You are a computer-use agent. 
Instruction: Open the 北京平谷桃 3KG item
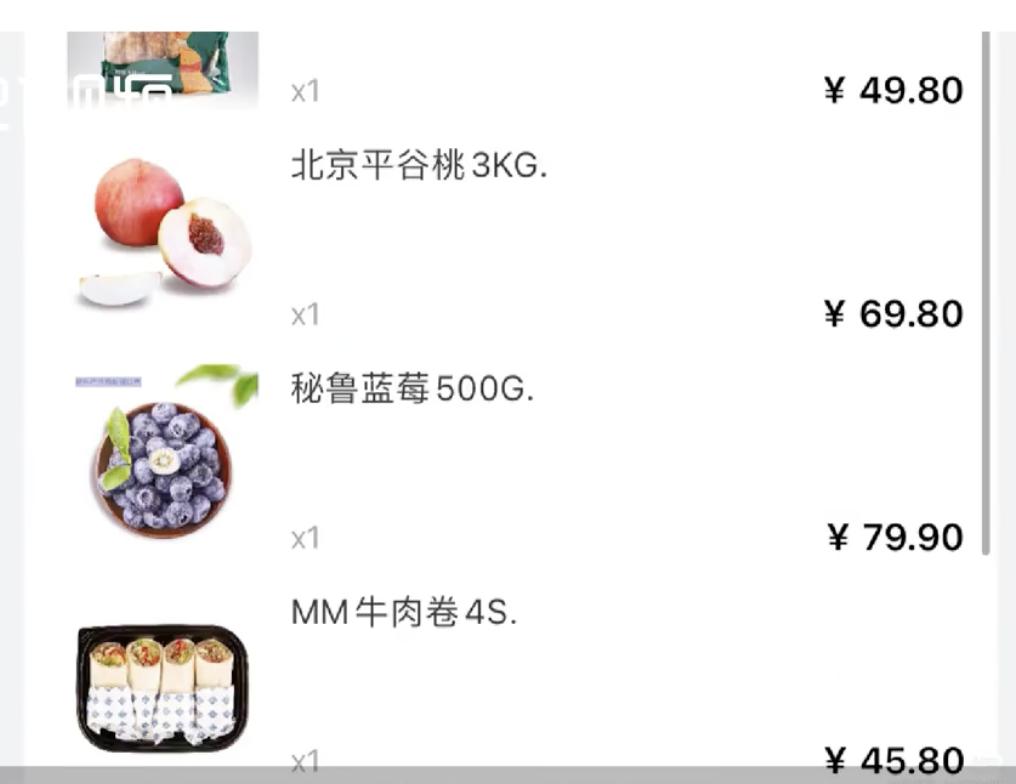pyautogui.click(x=419, y=166)
